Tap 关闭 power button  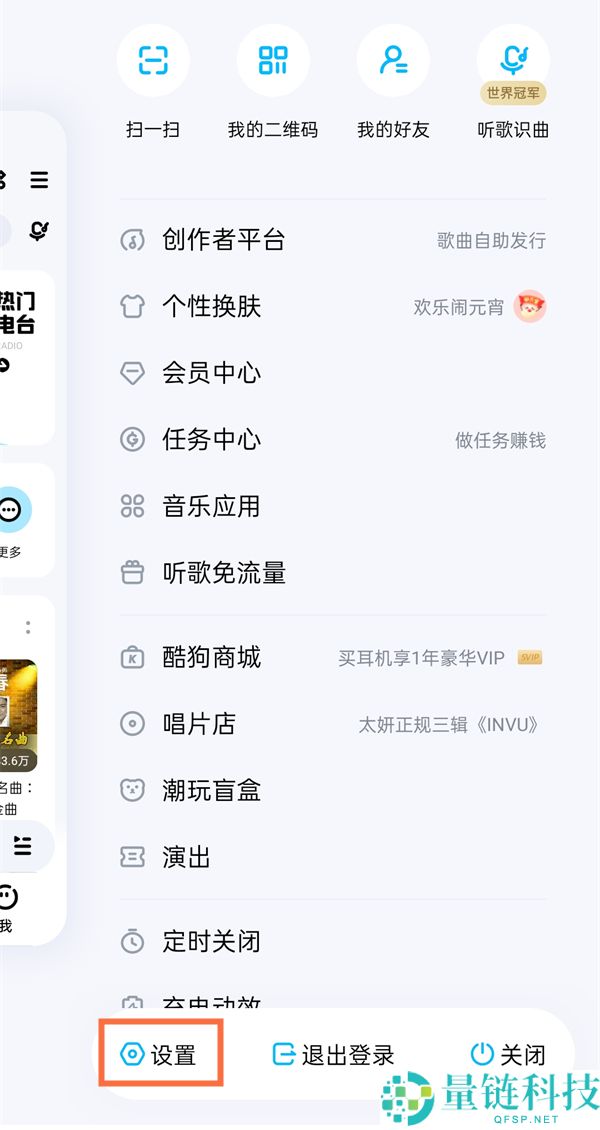click(x=509, y=1054)
